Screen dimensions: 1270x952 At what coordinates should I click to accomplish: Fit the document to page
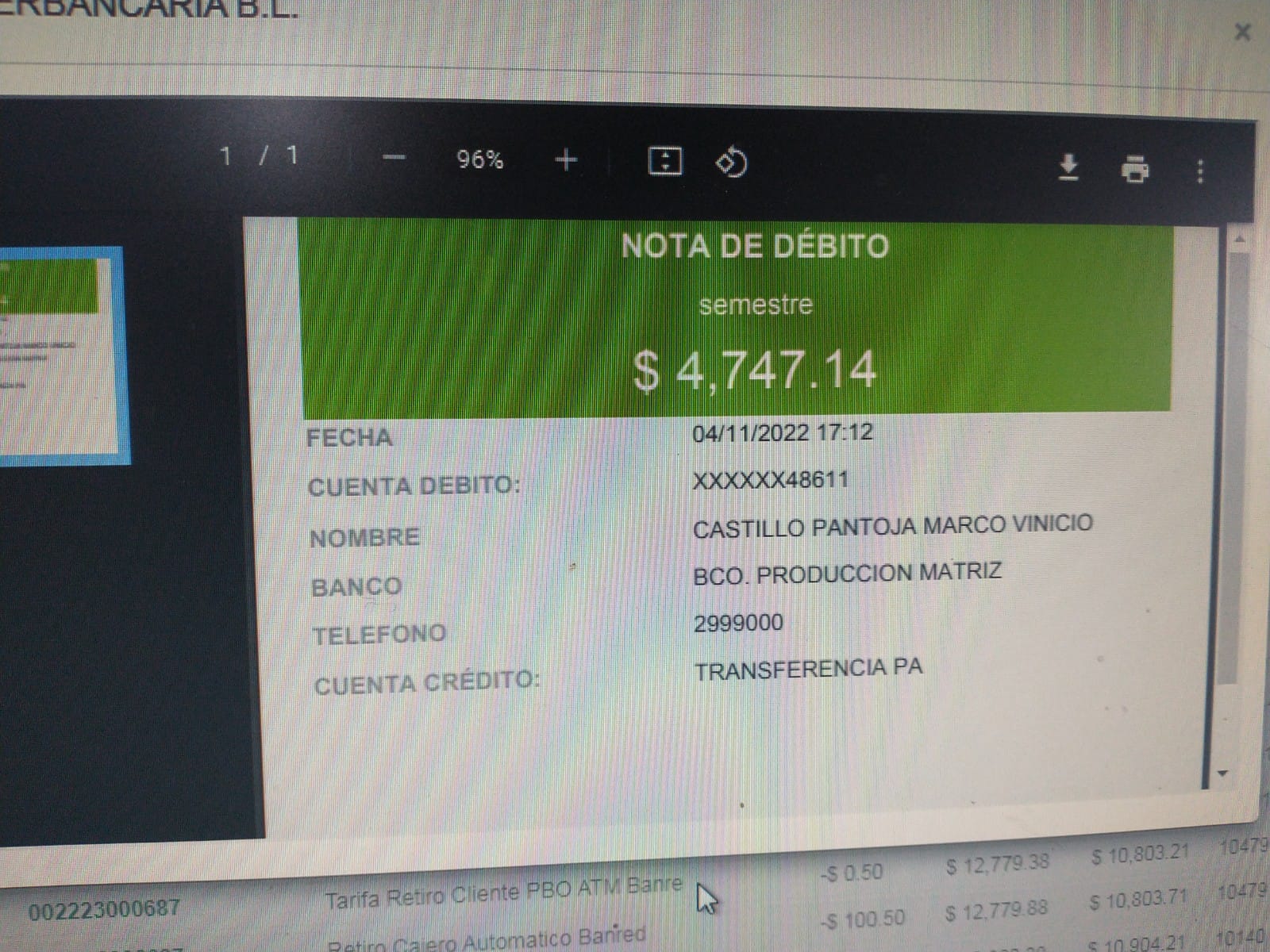tap(665, 162)
